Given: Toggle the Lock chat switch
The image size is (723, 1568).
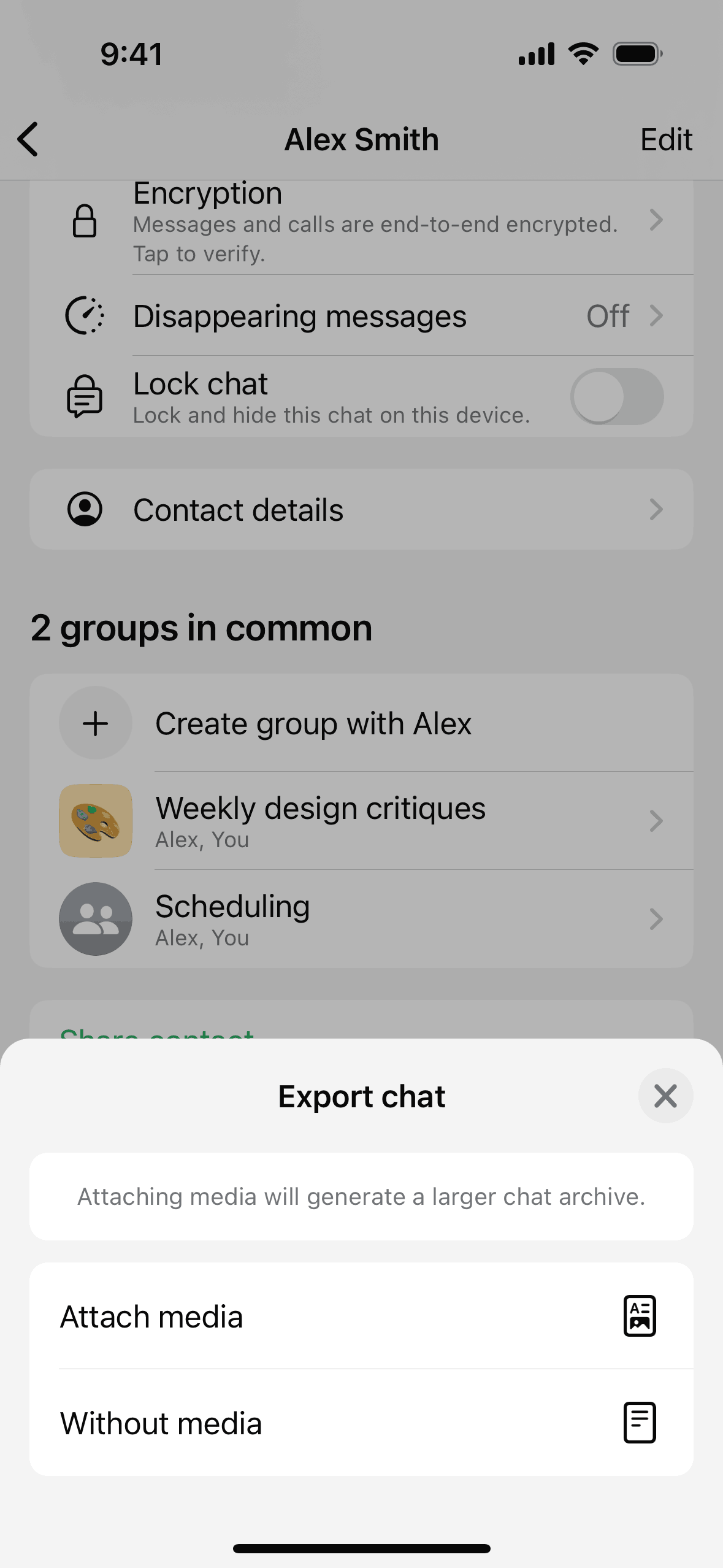Looking at the screenshot, I should tap(616, 397).
